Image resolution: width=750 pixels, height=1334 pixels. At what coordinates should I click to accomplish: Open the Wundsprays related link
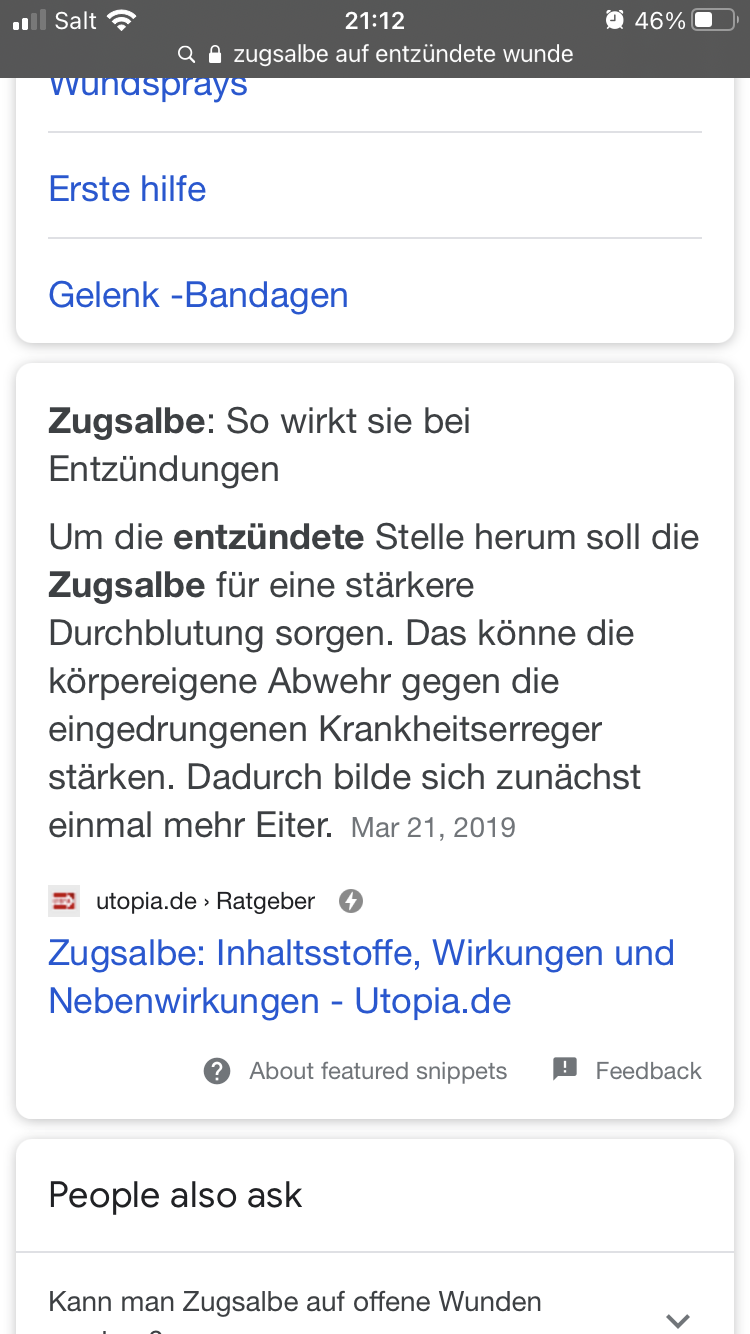click(x=148, y=87)
